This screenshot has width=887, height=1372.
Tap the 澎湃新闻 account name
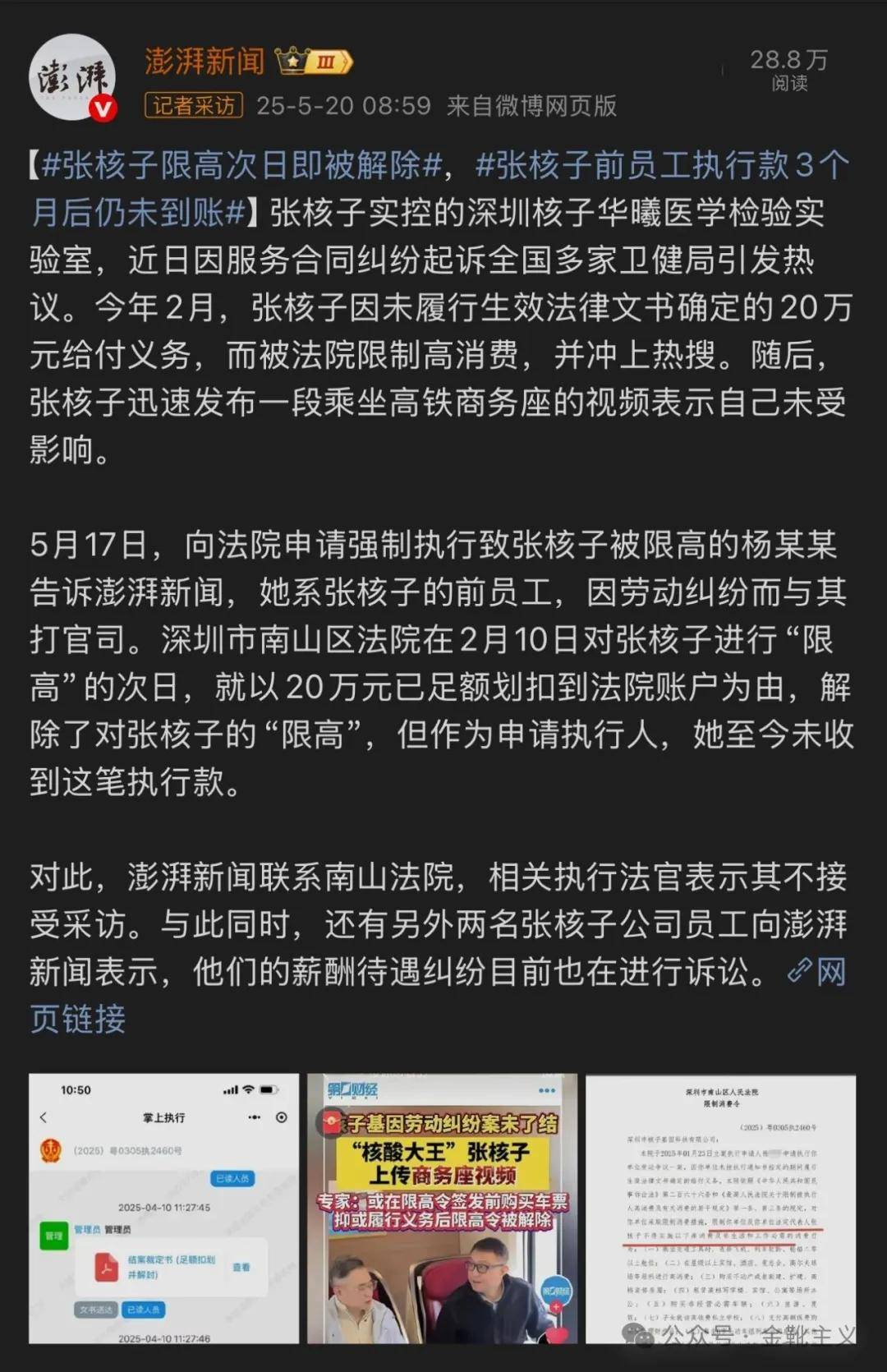coord(205,62)
